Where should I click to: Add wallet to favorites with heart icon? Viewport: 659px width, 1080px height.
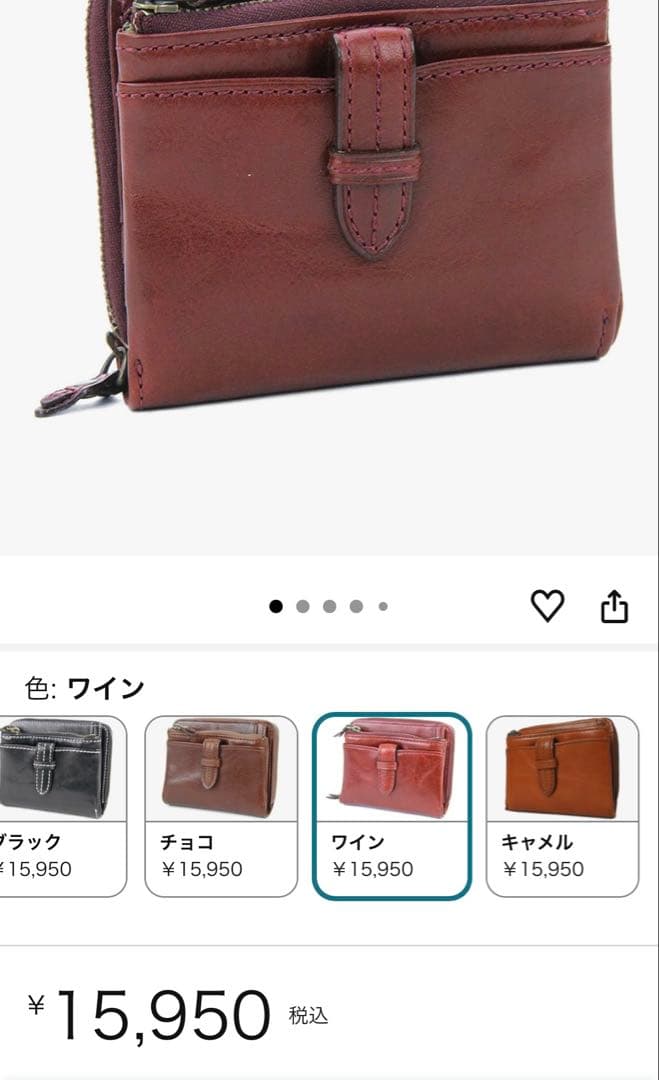[547, 605]
